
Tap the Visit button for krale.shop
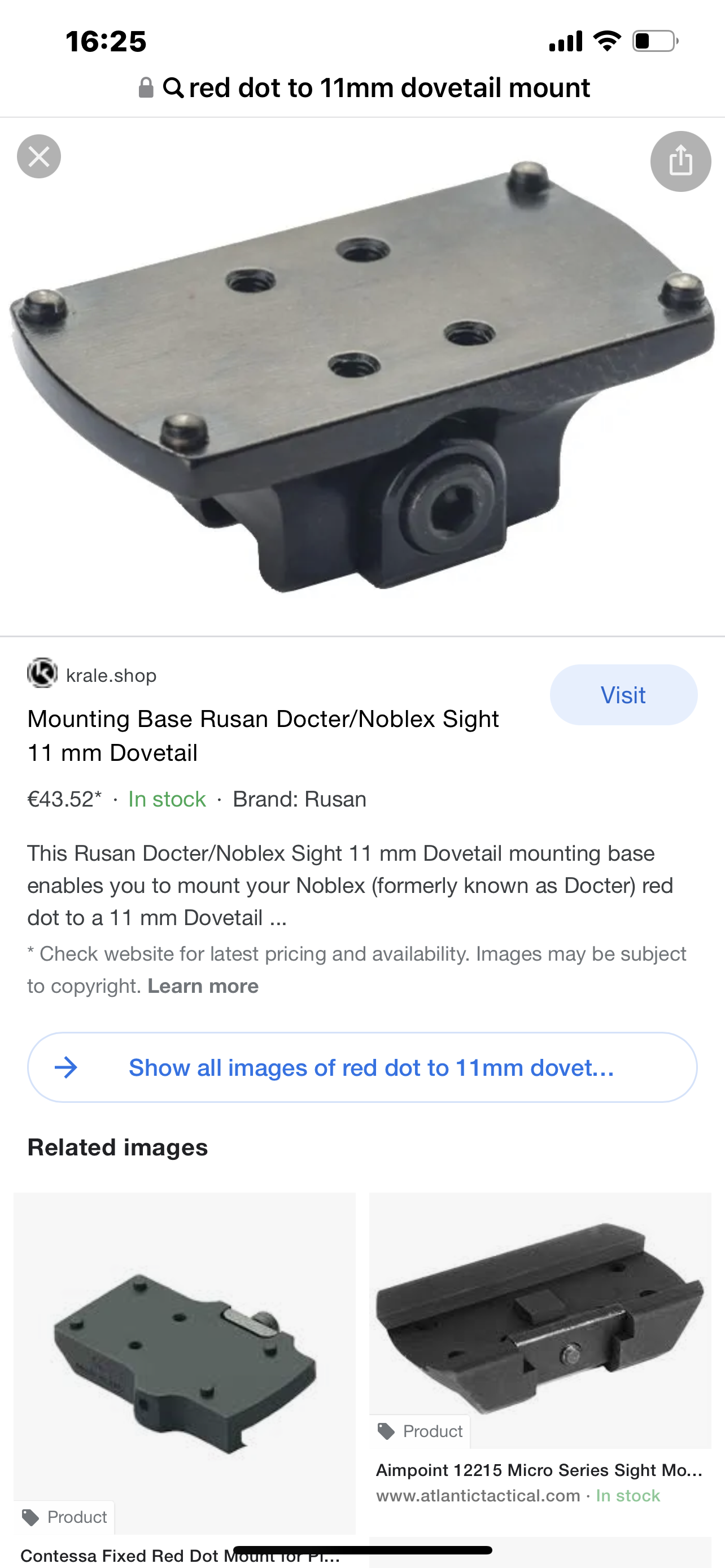pyautogui.click(x=623, y=694)
